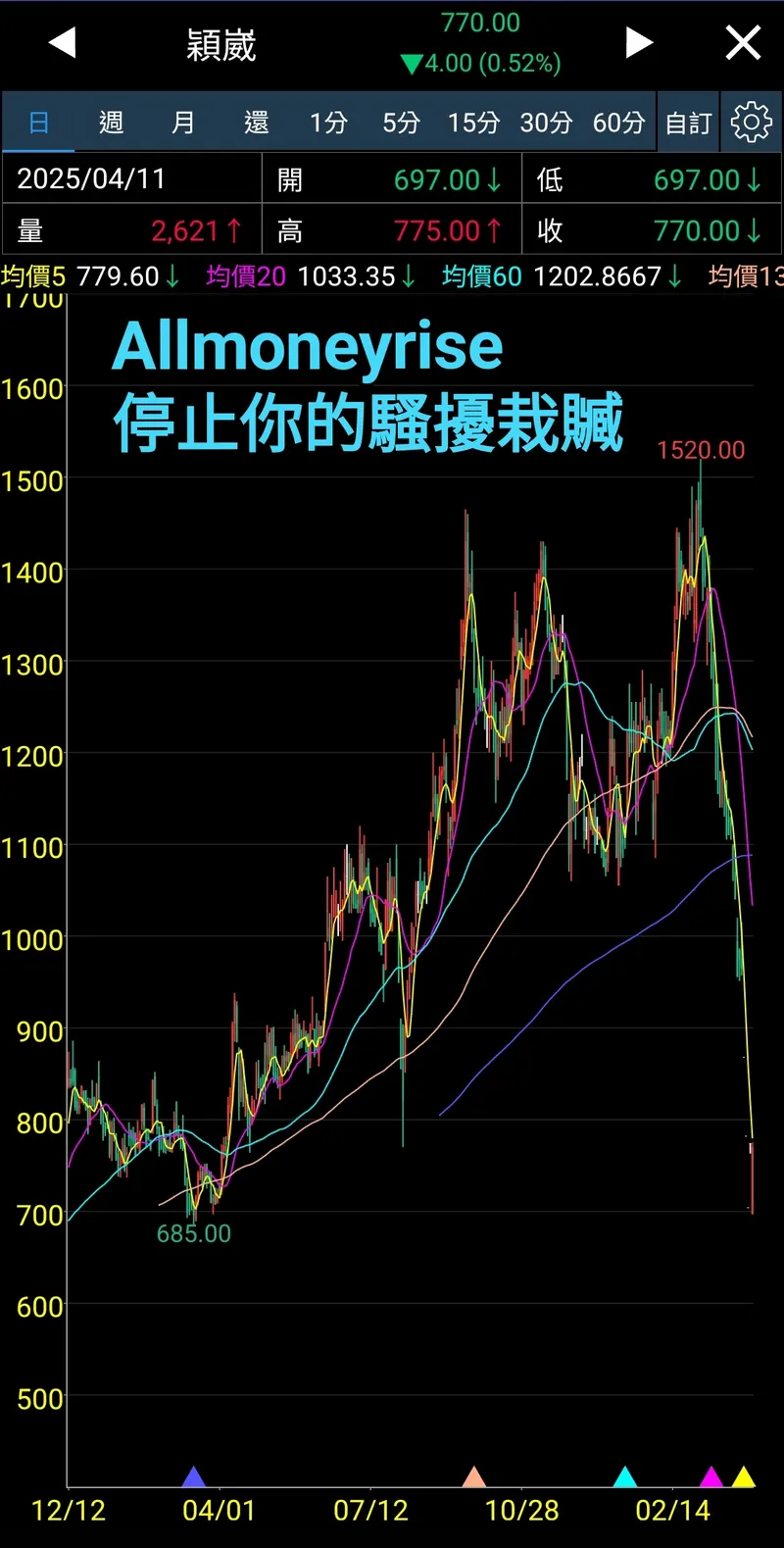Go to the next stock
The width and height of the screenshot is (784, 1548).
point(639,43)
